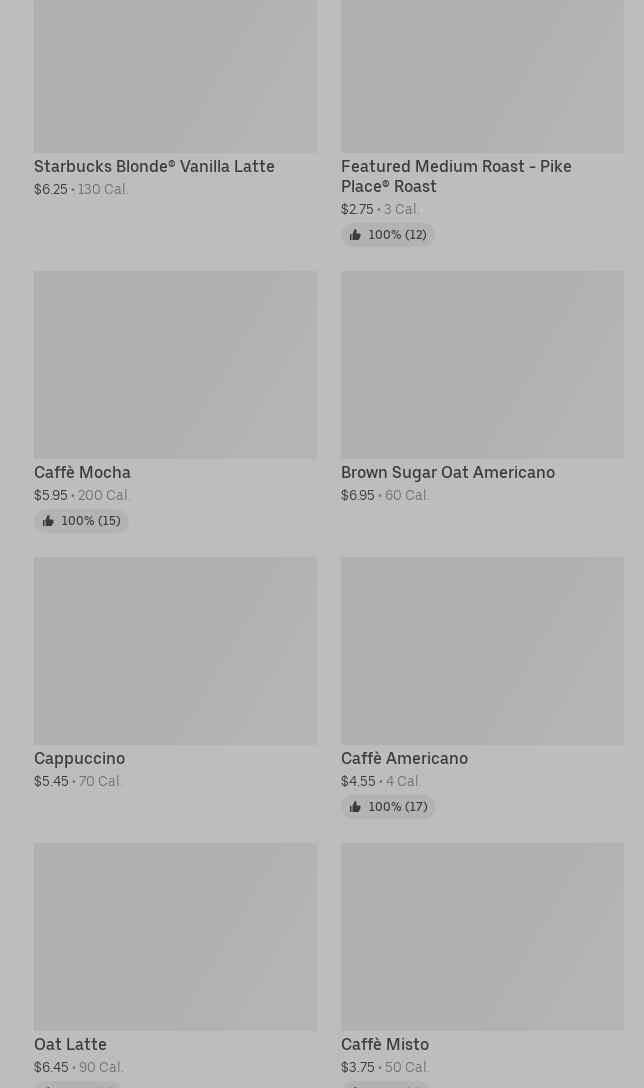Select the Oat Latte item

[x=176, y=964]
